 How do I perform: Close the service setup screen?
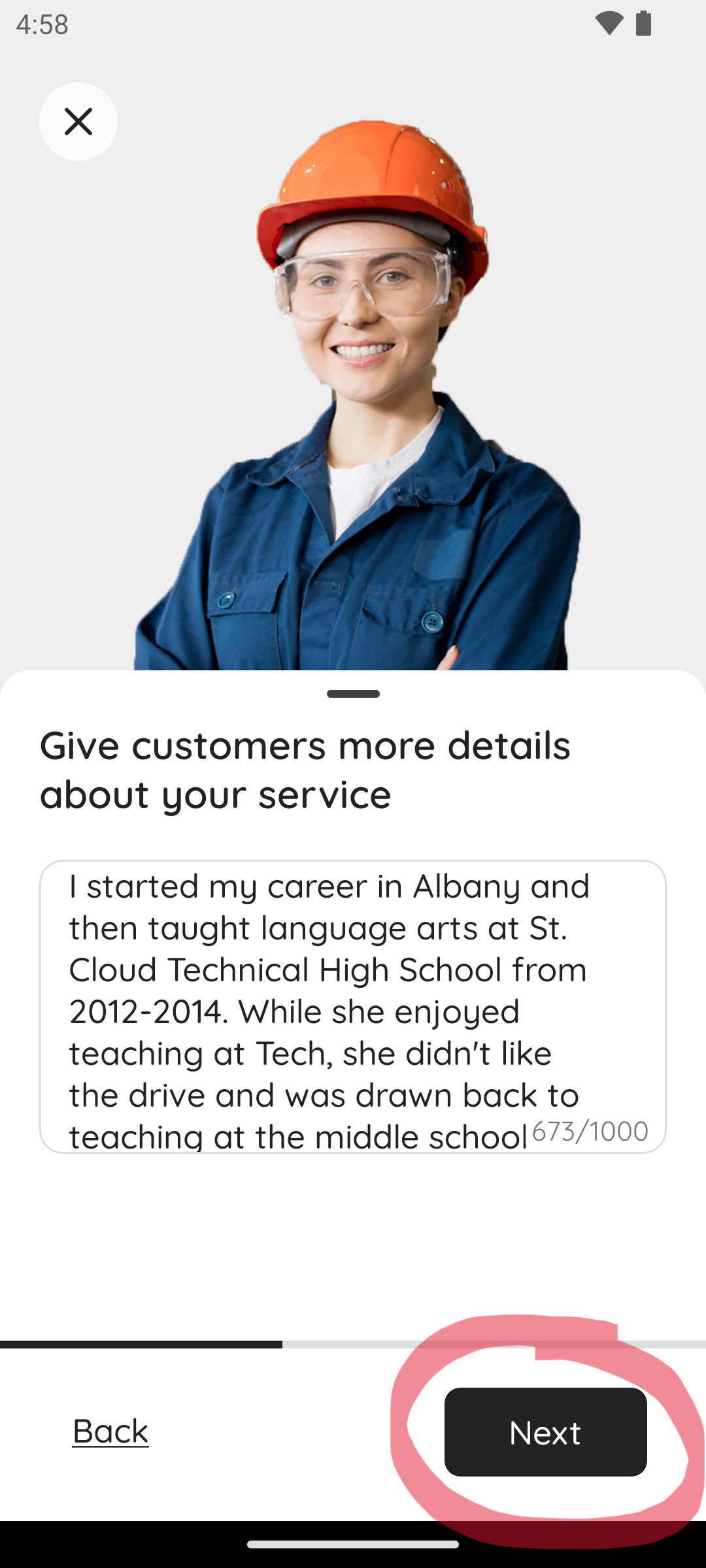(78, 122)
